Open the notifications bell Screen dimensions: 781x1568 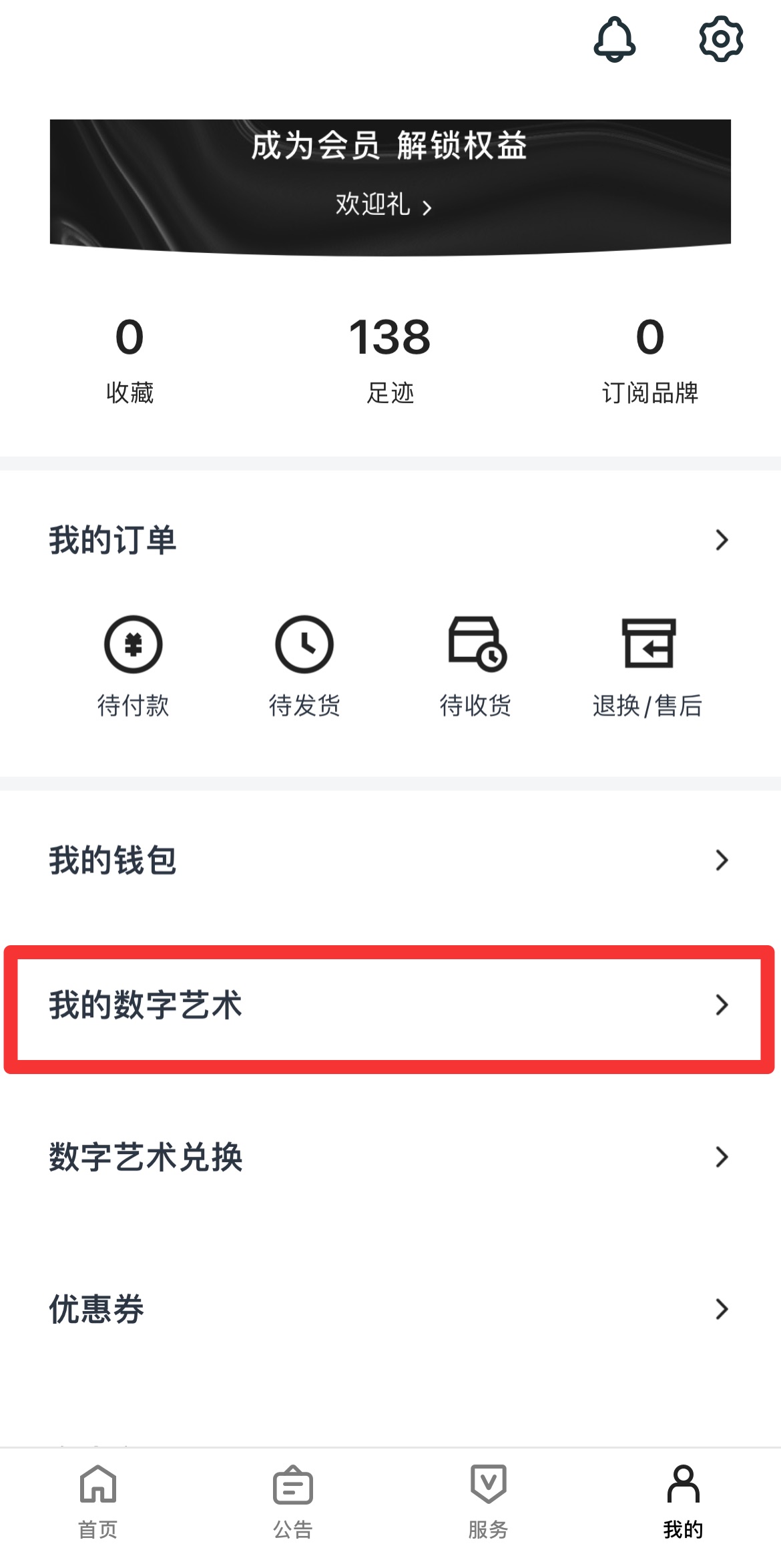pyautogui.click(x=614, y=39)
